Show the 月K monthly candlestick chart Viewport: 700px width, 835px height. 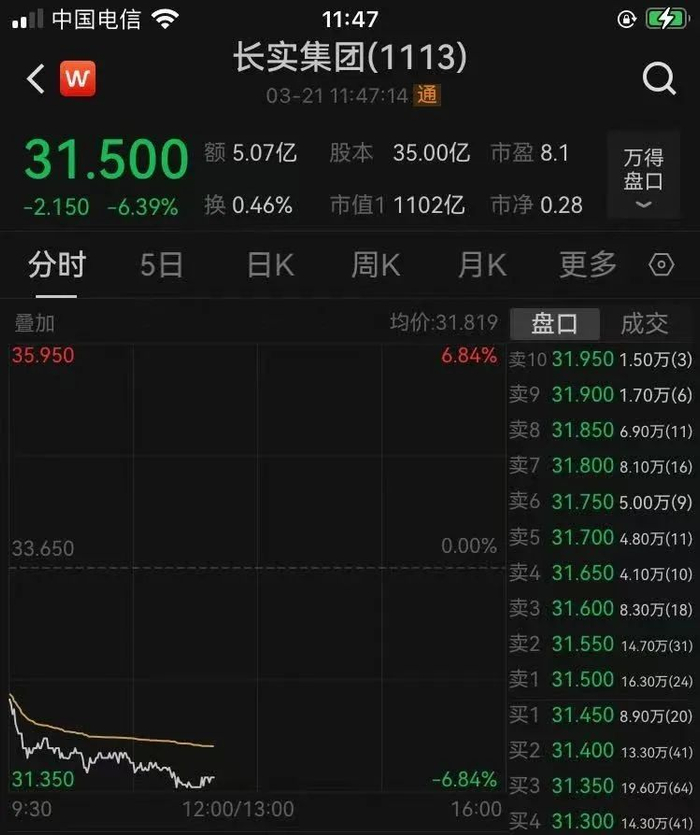coord(482,265)
